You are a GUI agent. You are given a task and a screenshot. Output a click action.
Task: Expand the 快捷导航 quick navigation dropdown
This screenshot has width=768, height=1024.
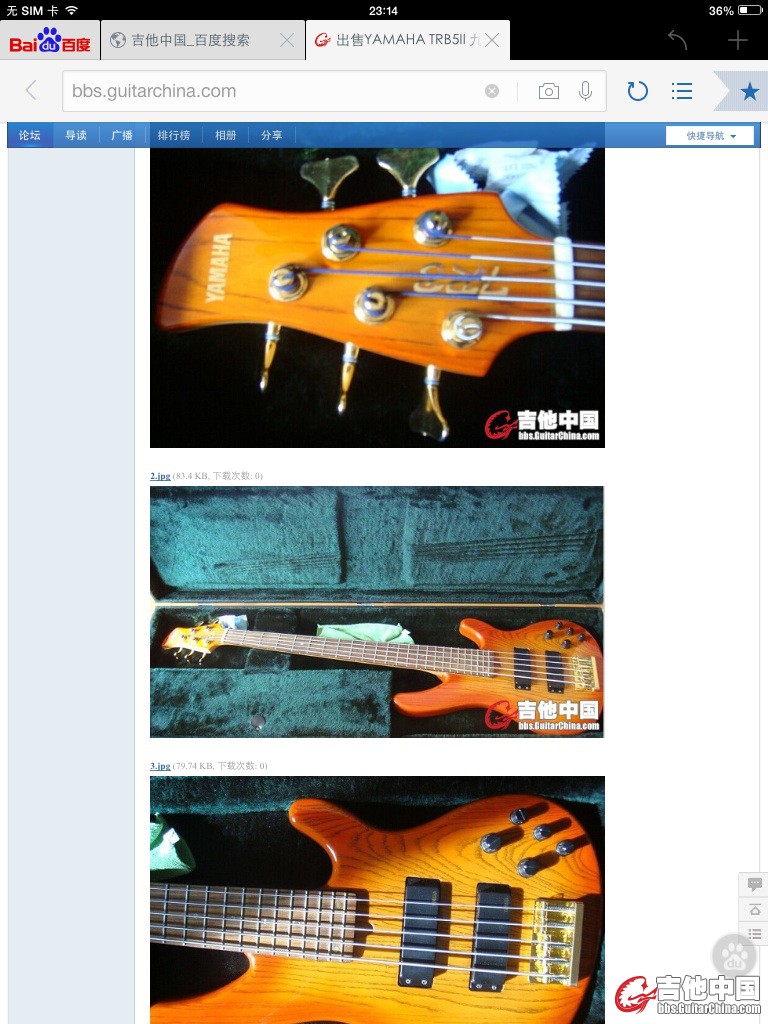(x=710, y=135)
